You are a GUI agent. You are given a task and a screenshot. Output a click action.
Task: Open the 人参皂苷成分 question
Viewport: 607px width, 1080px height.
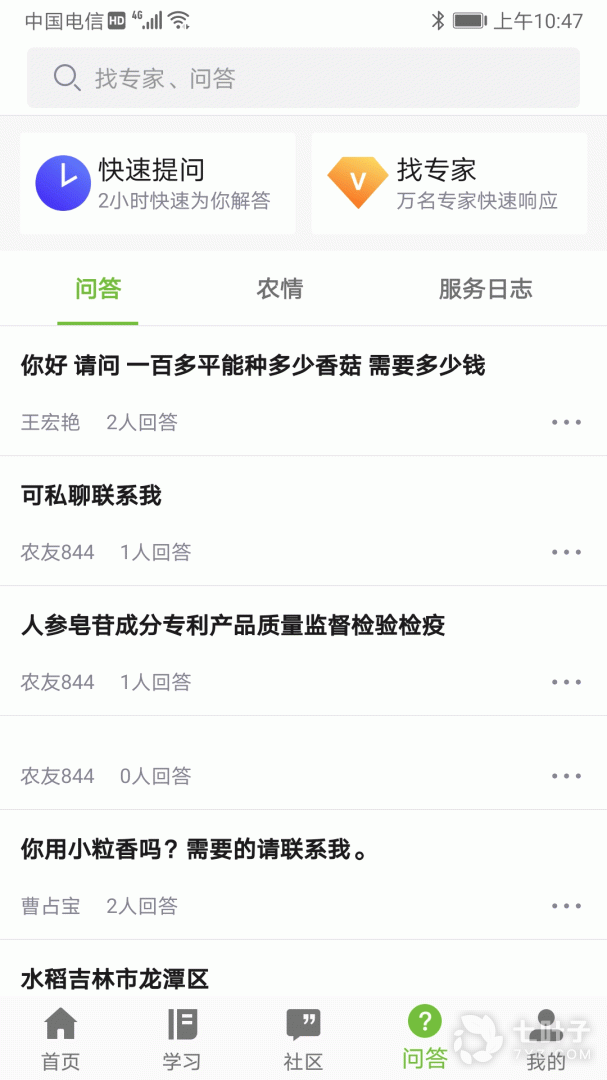(x=233, y=626)
